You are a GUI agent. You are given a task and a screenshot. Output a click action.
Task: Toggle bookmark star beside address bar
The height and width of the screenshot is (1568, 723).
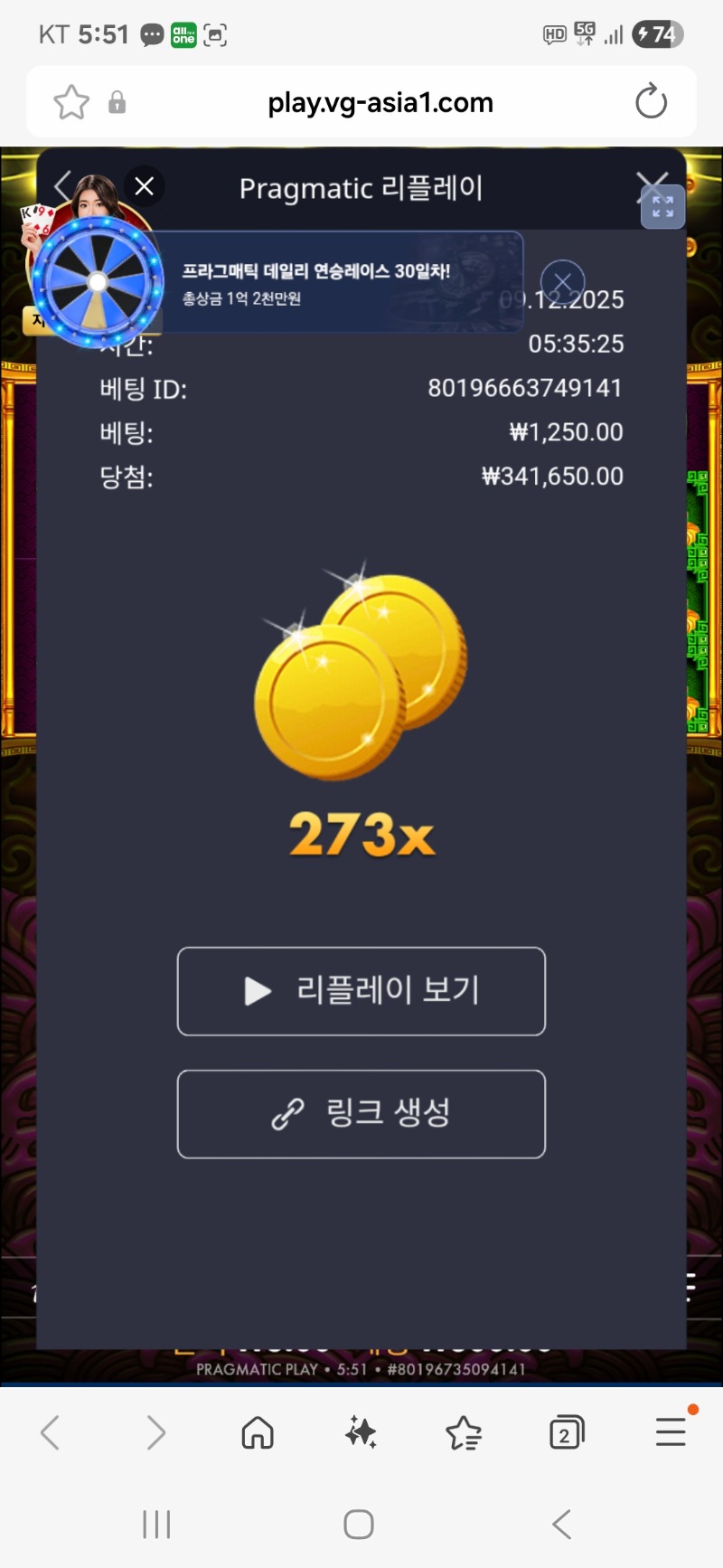(70, 102)
